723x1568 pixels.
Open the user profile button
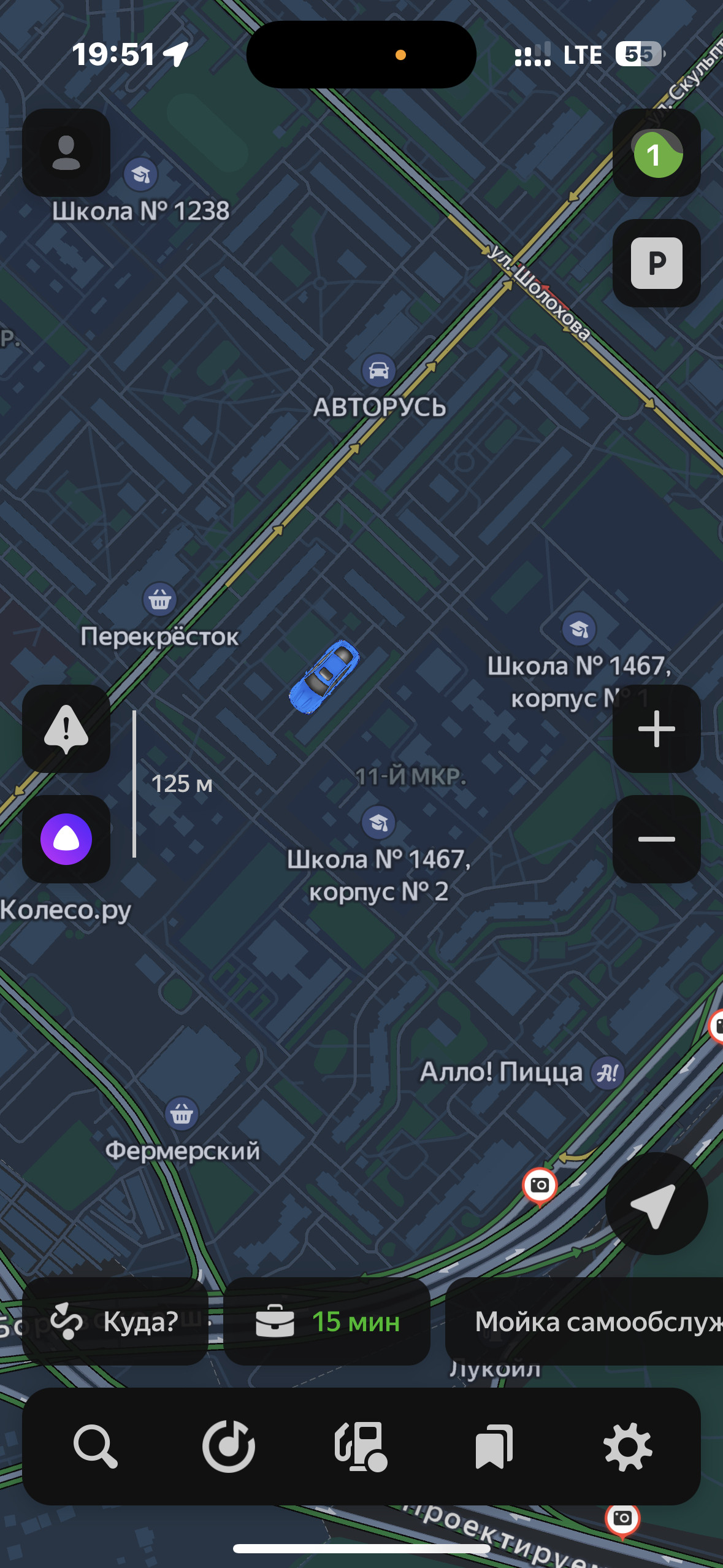(x=66, y=153)
